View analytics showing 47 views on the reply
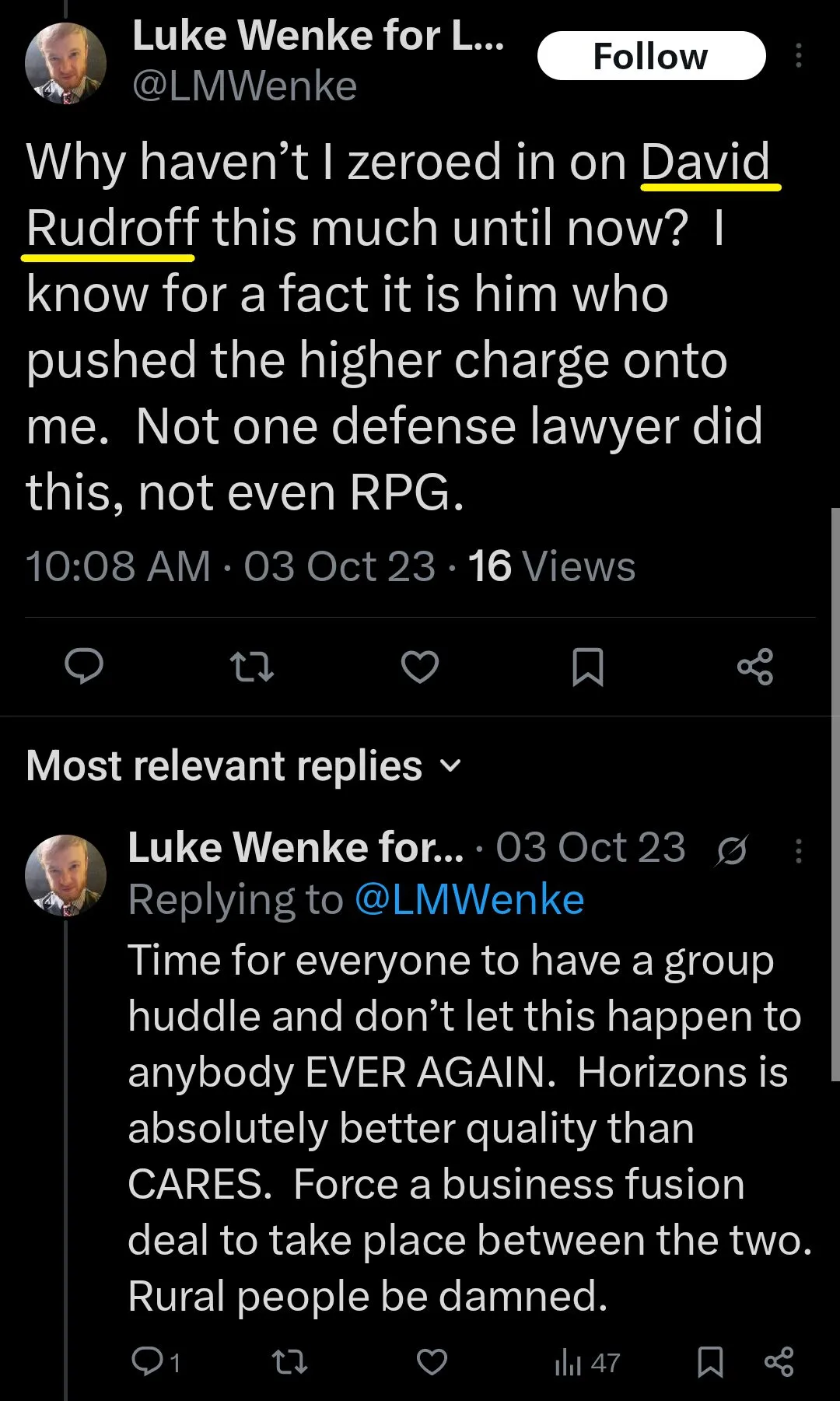 point(587,1362)
